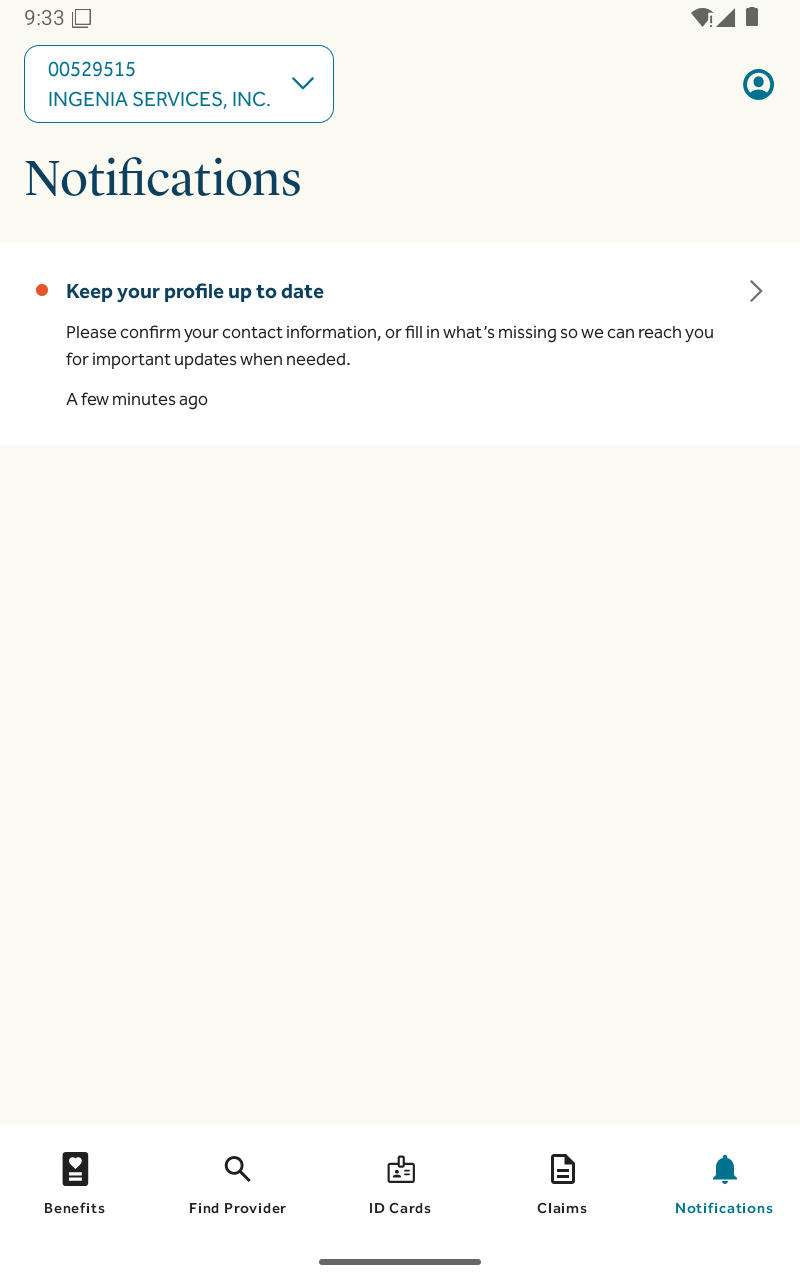Image resolution: width=800 pixels, height=1280 pixels.
Task: Open the account selector dropdown for INGENIA SERVICES
Action: pos(179,84)
